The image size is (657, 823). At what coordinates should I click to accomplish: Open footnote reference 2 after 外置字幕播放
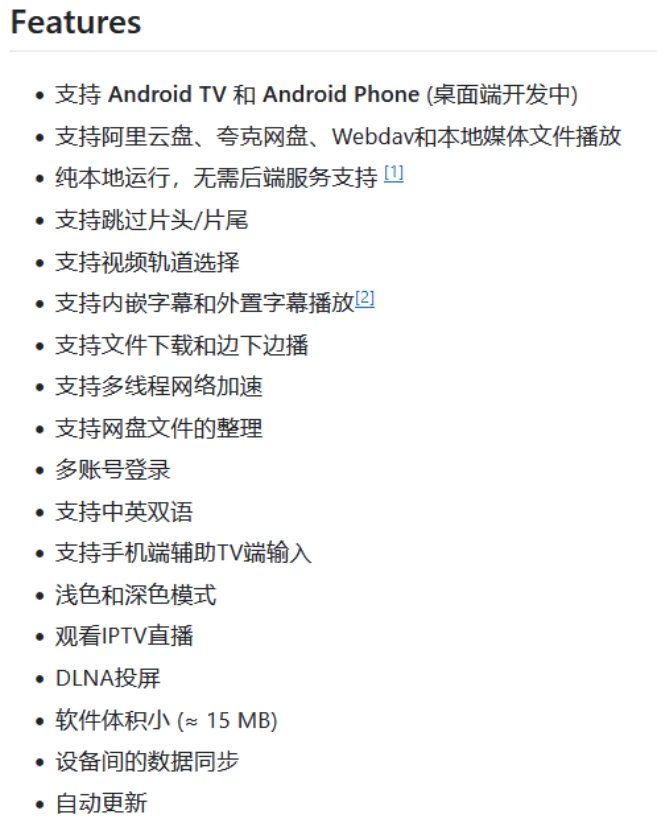365,299
